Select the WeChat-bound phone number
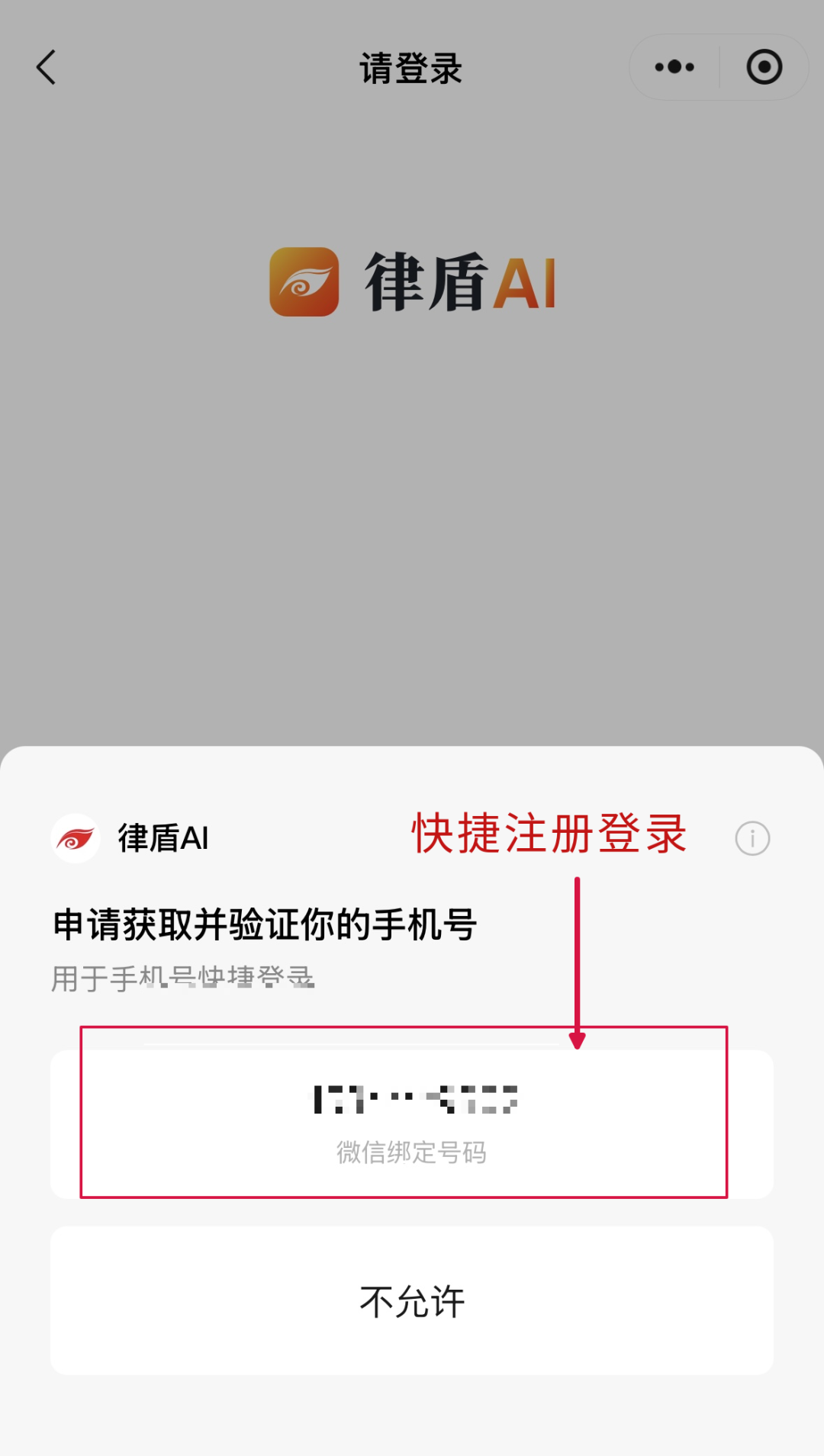The image size is (824, 1456). click(412, 1123)
